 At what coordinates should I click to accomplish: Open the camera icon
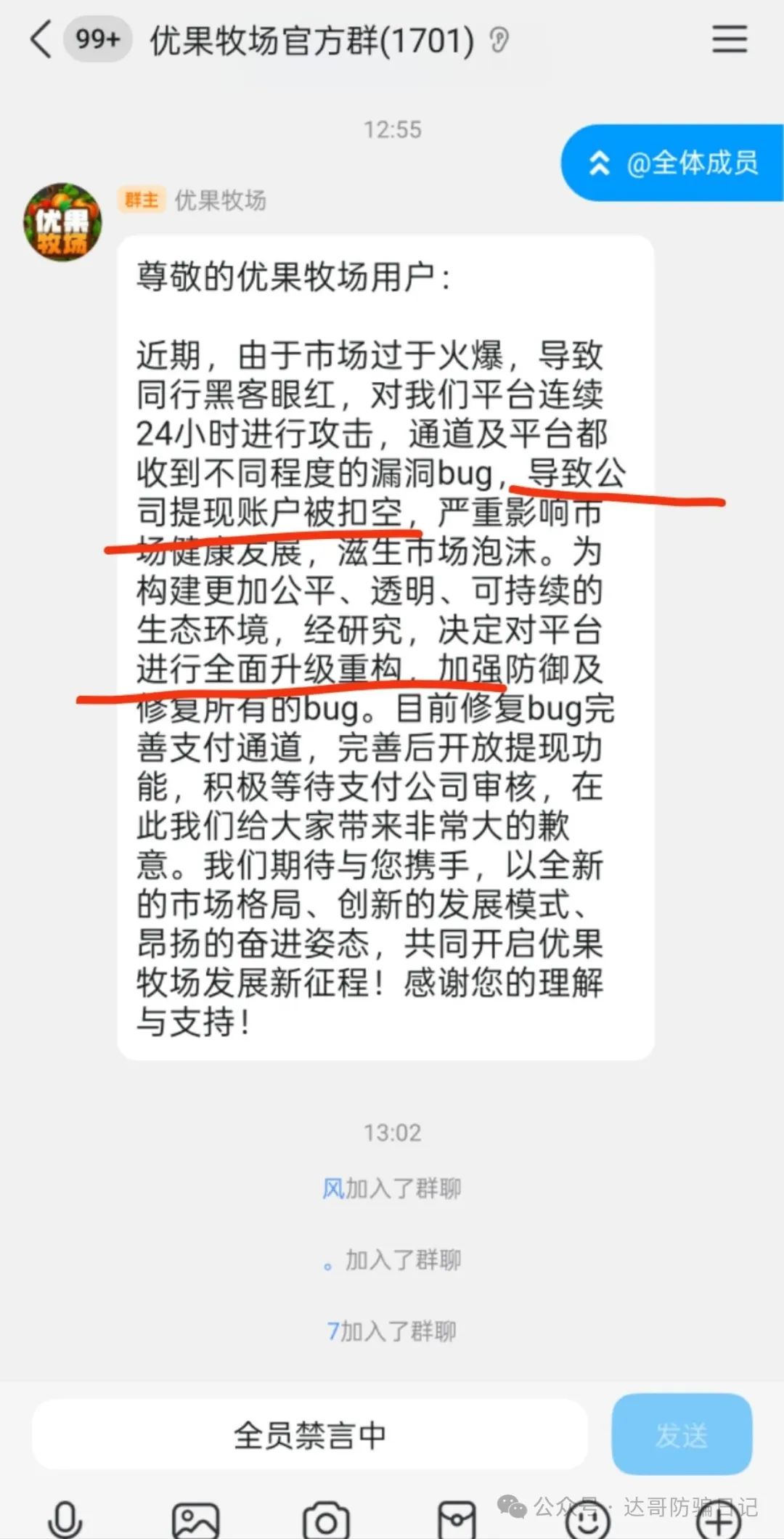326,1520
